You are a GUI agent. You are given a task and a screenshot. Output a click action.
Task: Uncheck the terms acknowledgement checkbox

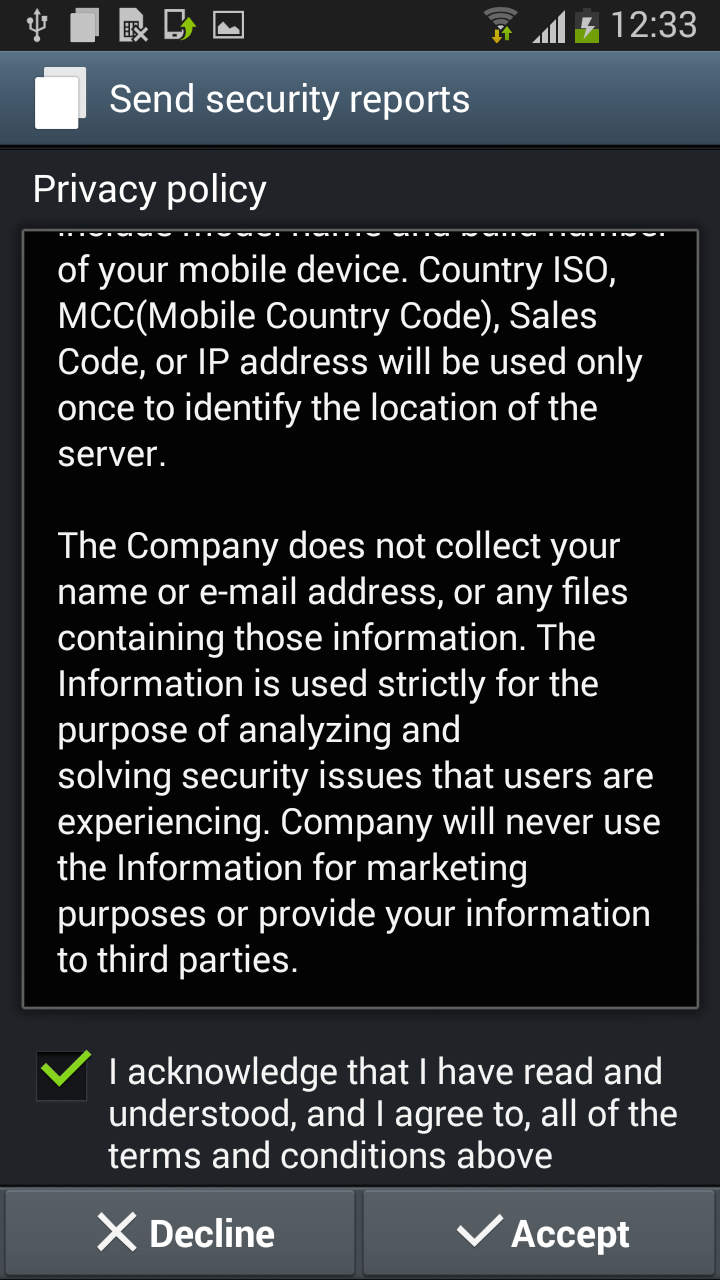(x=62, y=1076)
